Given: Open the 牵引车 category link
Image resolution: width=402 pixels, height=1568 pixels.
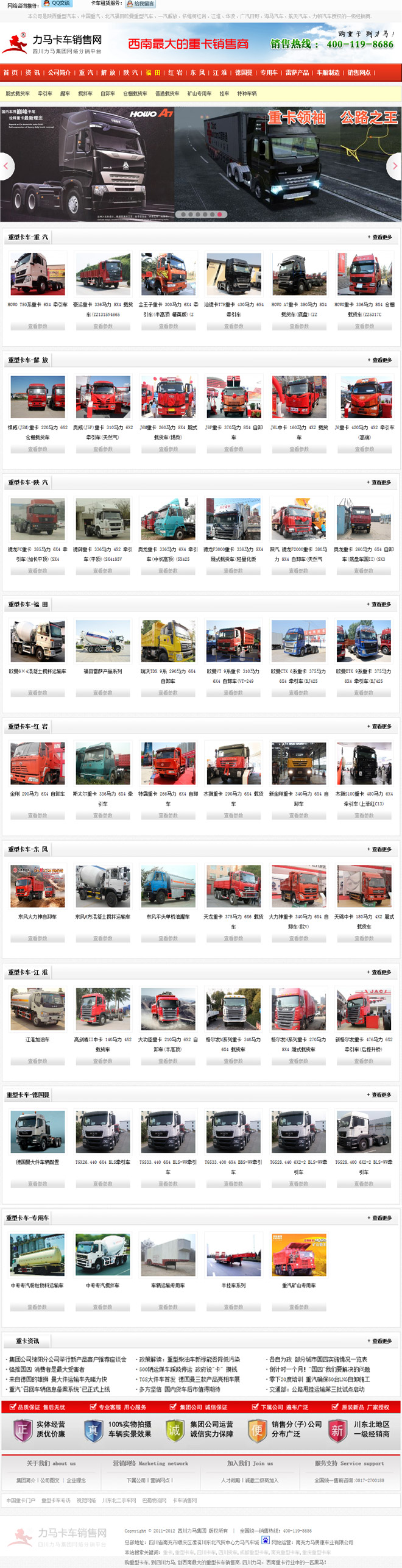Looking at the screenshot, I should (x=44, y=94).
